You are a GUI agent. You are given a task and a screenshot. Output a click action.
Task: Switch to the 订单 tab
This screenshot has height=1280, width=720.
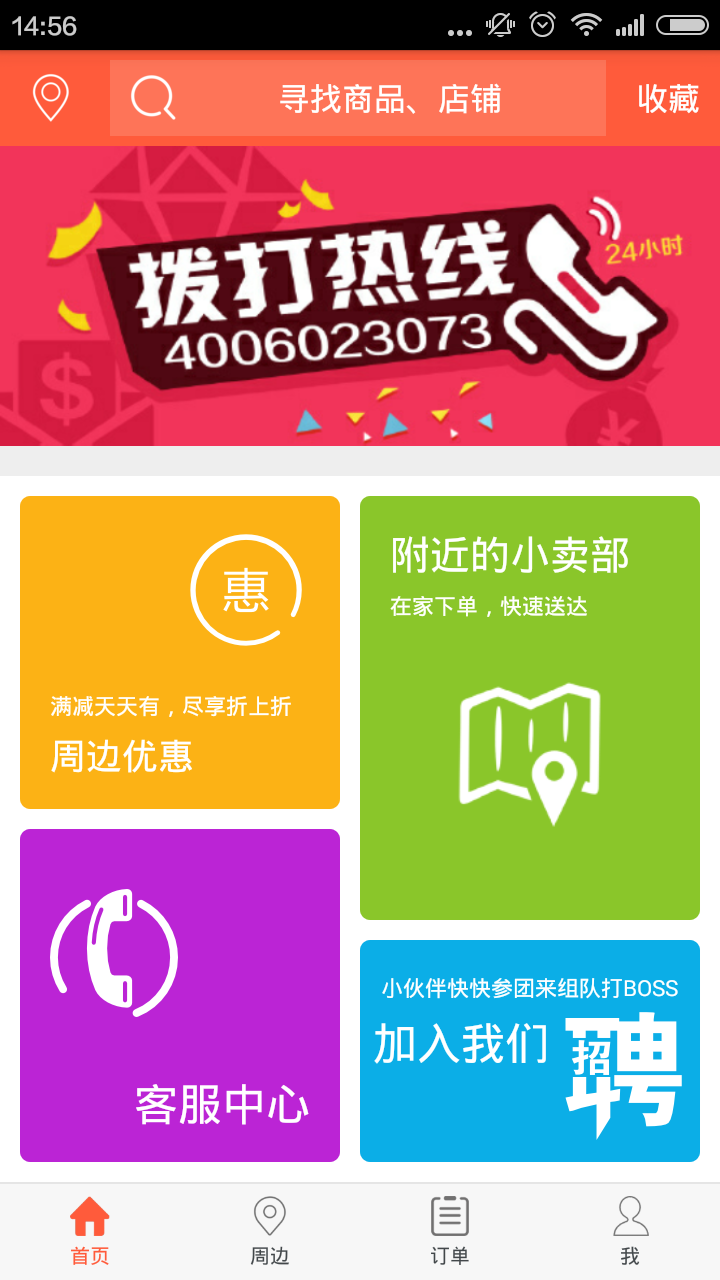coord(450,1232)
